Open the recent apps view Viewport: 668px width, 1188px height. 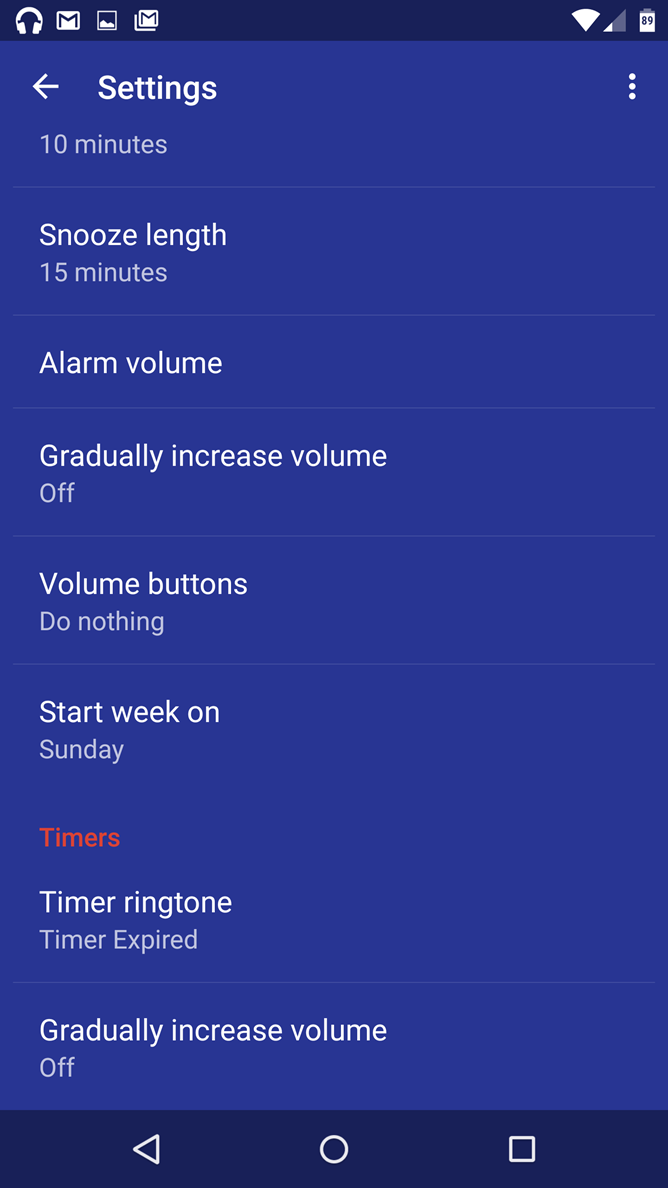(521, 1149)
